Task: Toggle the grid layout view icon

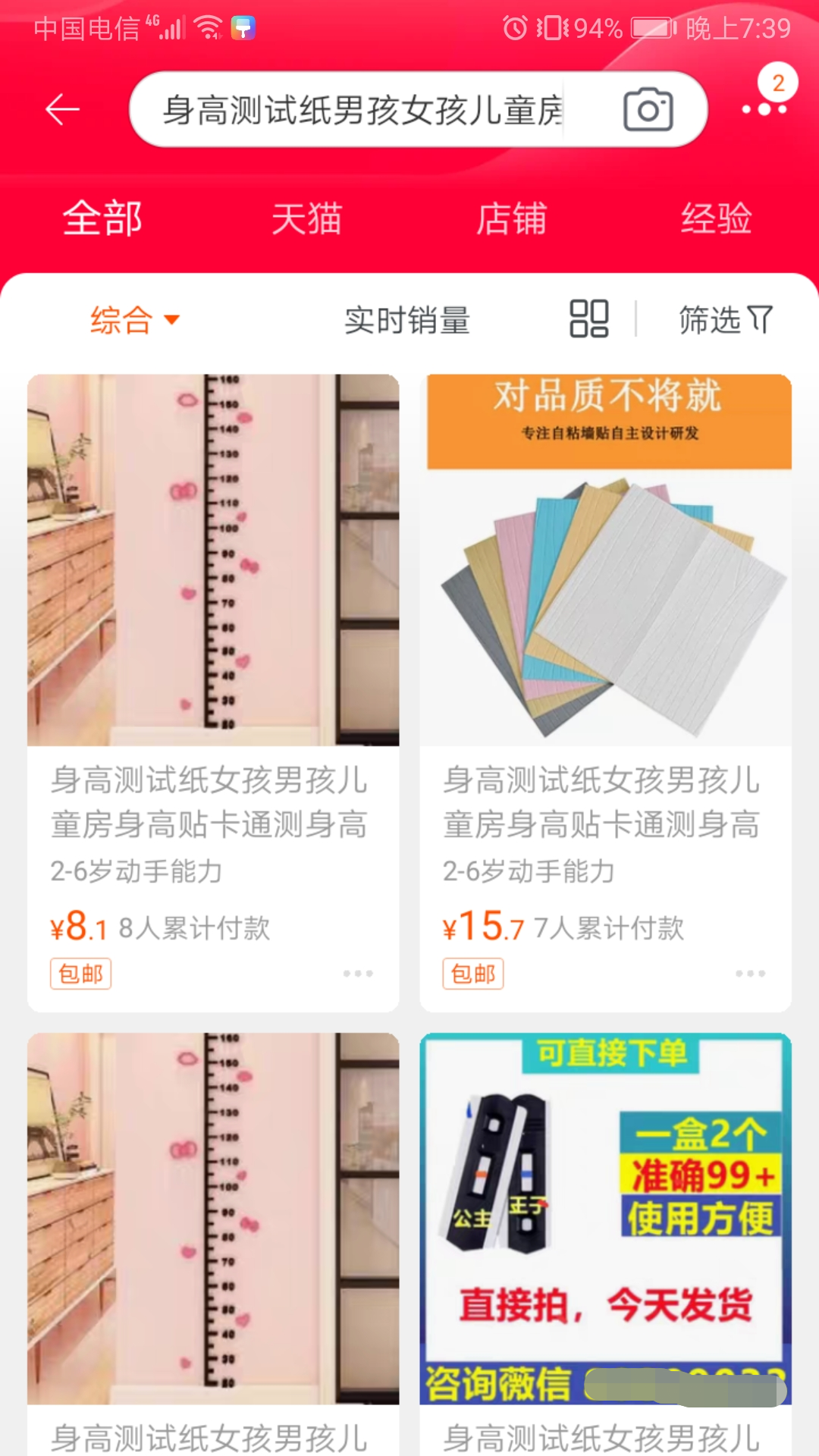Action: click(589, 318)
